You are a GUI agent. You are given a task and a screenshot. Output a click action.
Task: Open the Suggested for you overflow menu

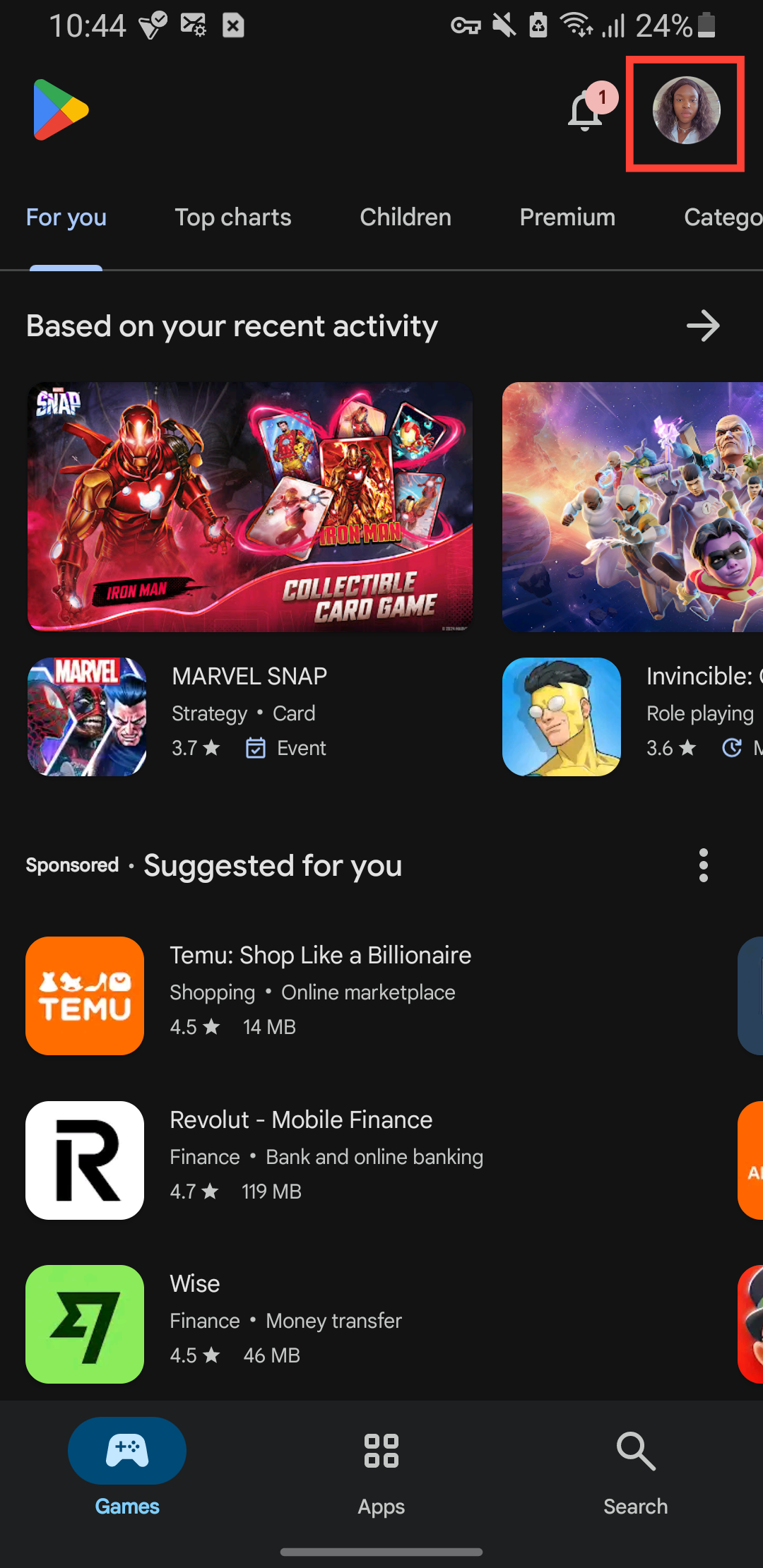point(703,865)
